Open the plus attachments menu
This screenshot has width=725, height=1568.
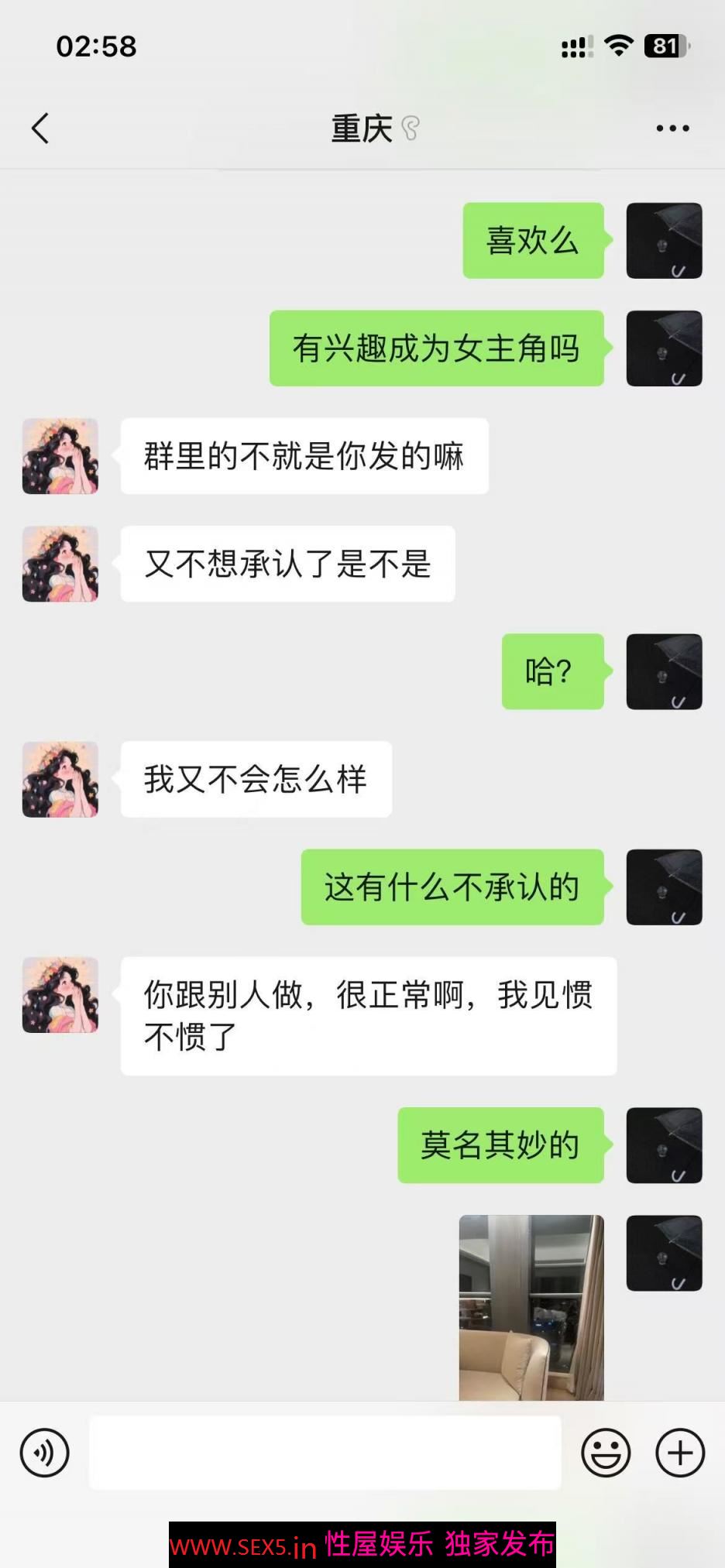point(680,1453)
